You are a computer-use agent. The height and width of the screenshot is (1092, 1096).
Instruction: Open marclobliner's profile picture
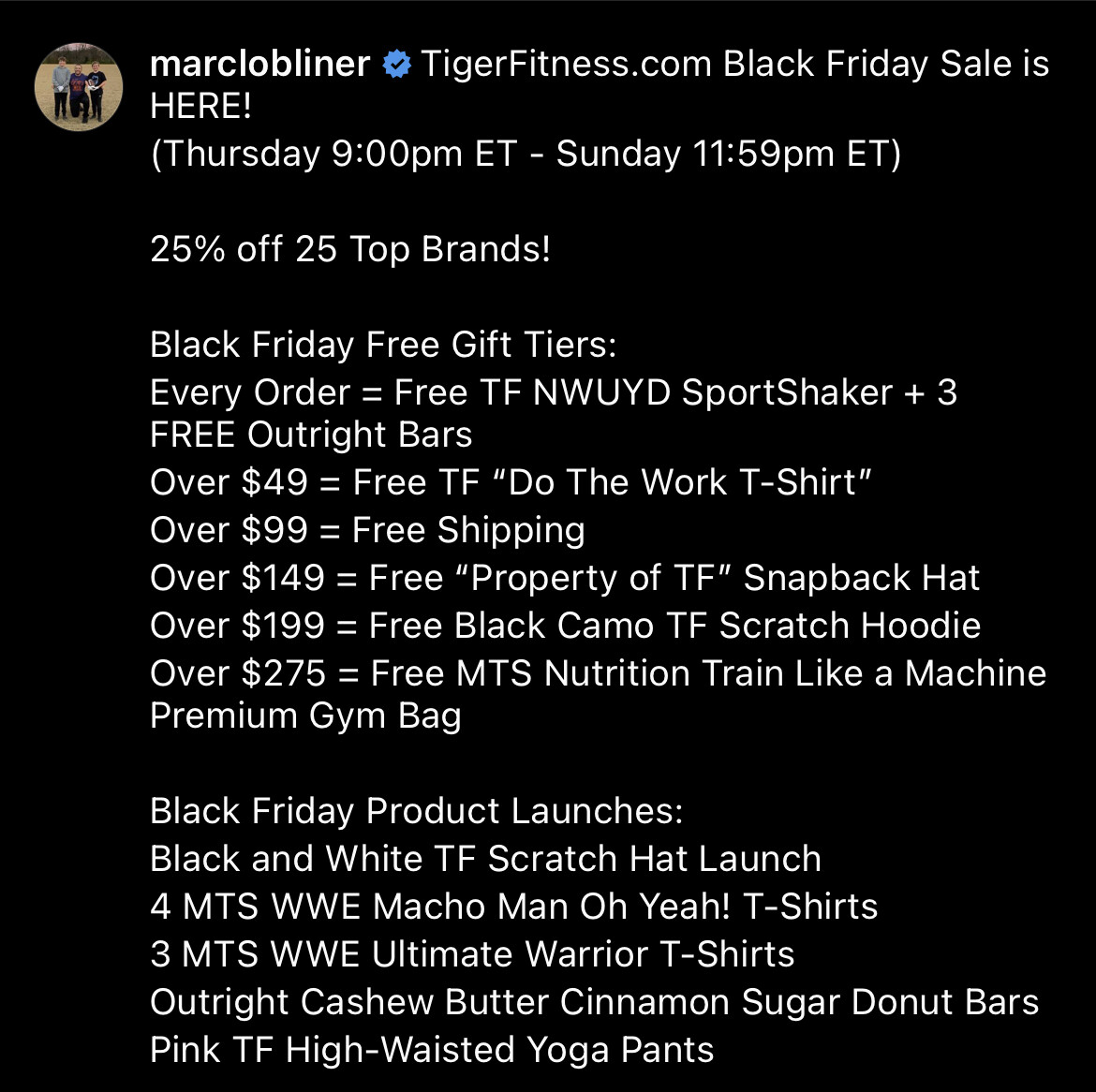pos(79,87)
